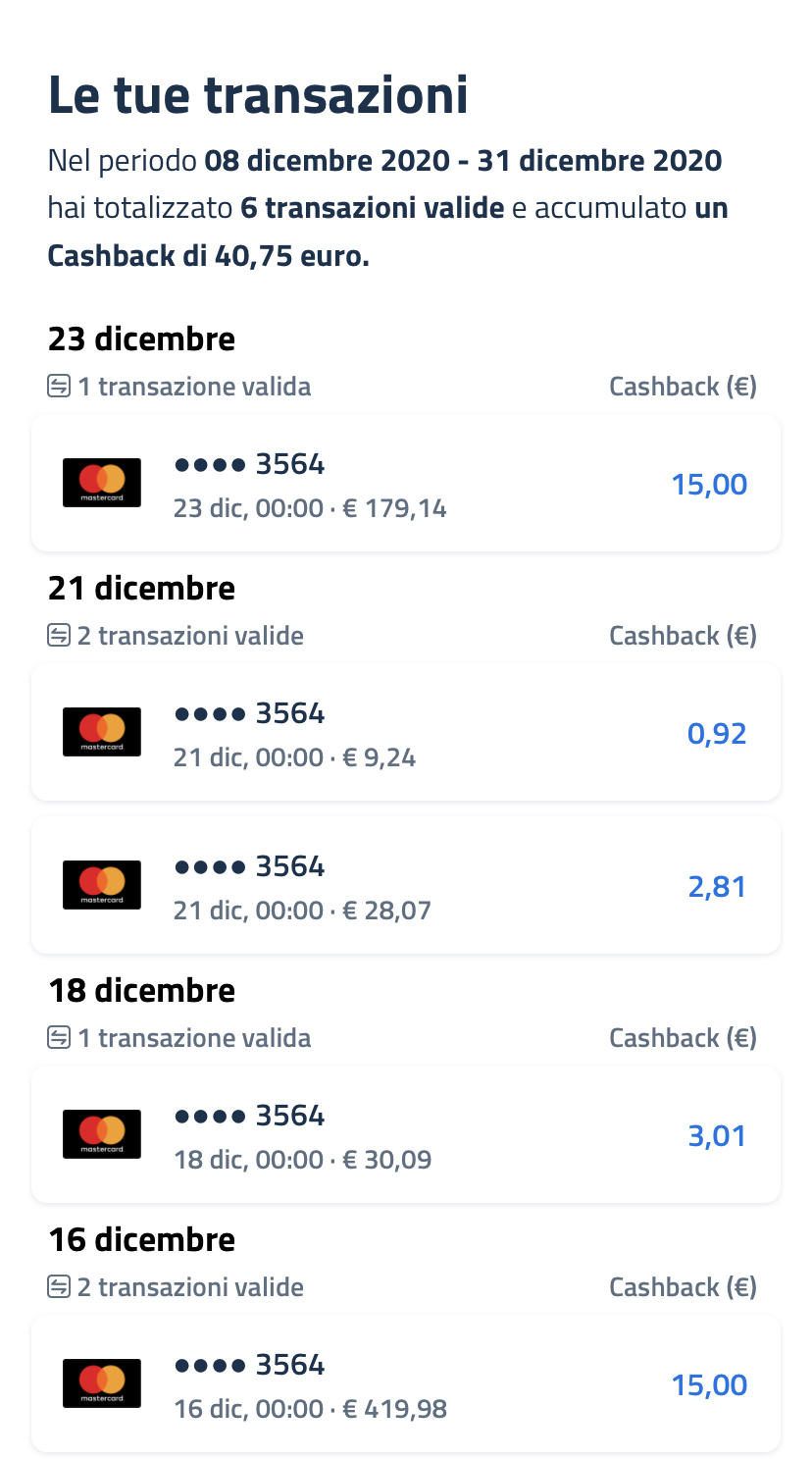Select the 18 dic € 30,09 transaction
Screen dimensions: 812x1459
406,1134
